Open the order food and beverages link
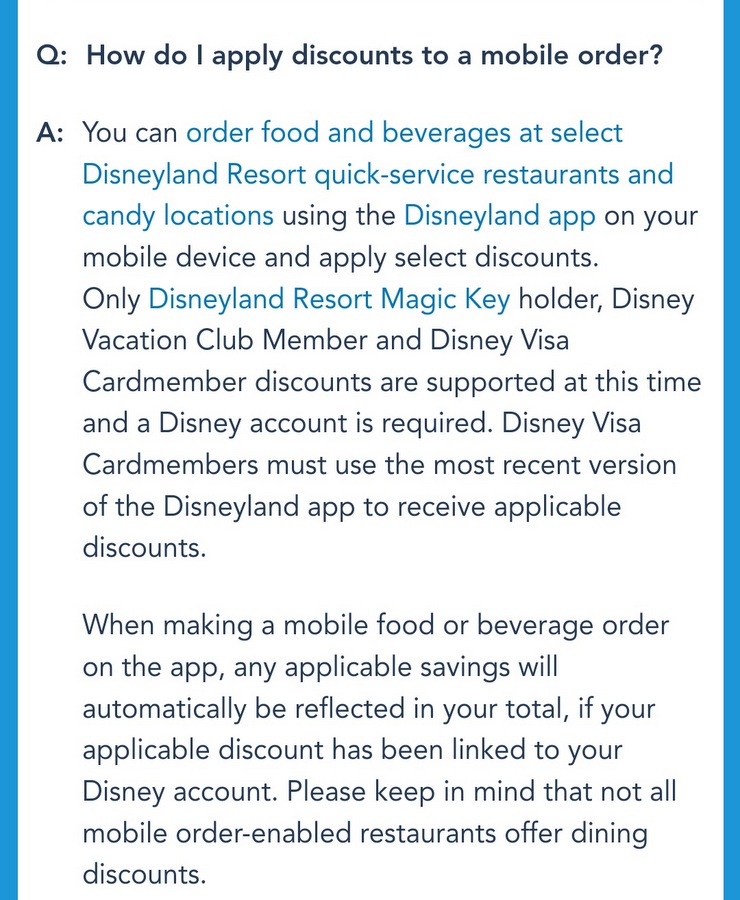The image size is (740, 900). coord(404,133)
